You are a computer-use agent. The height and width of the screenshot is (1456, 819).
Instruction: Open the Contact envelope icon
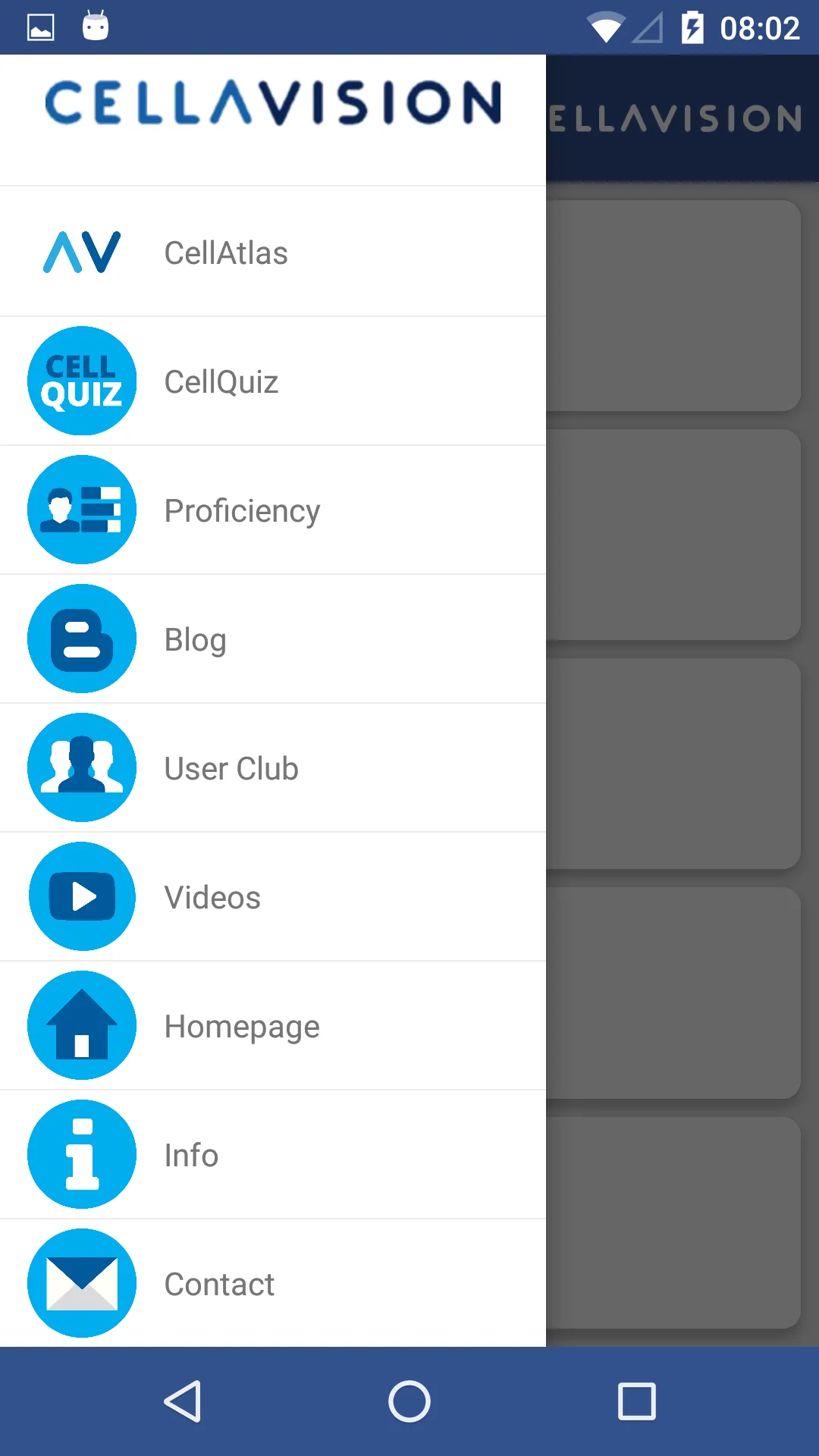82,1283
